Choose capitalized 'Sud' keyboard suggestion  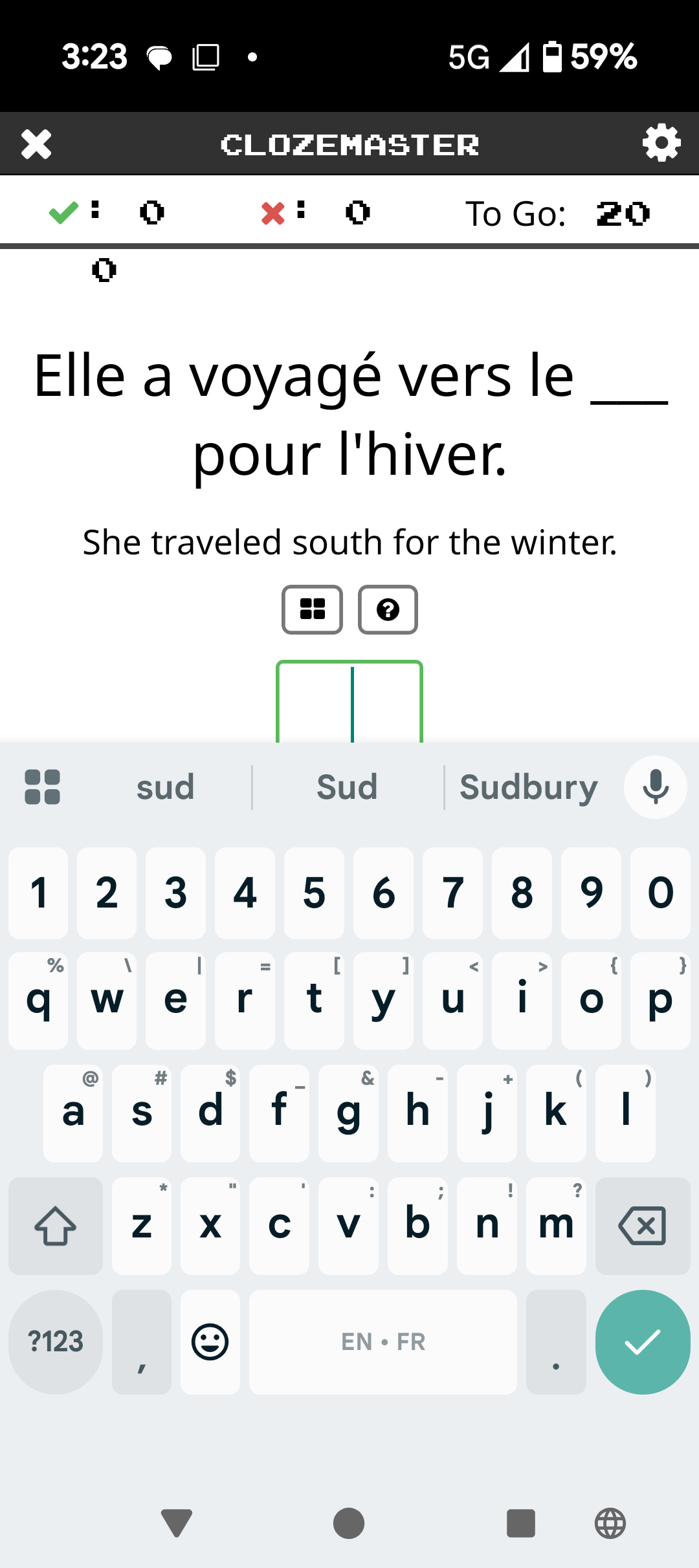click(347, 787)
